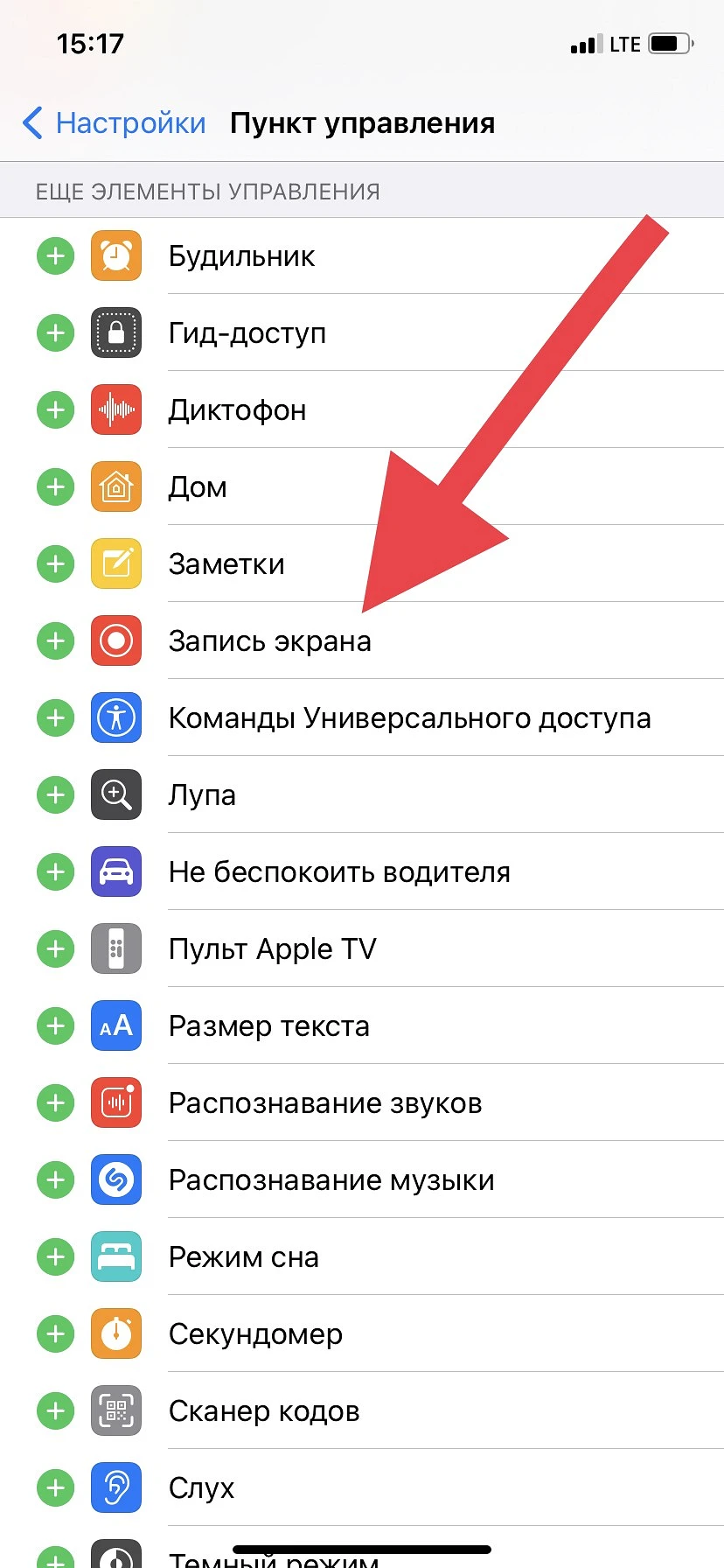Add Распознавание музыки control

point(55,1180)
